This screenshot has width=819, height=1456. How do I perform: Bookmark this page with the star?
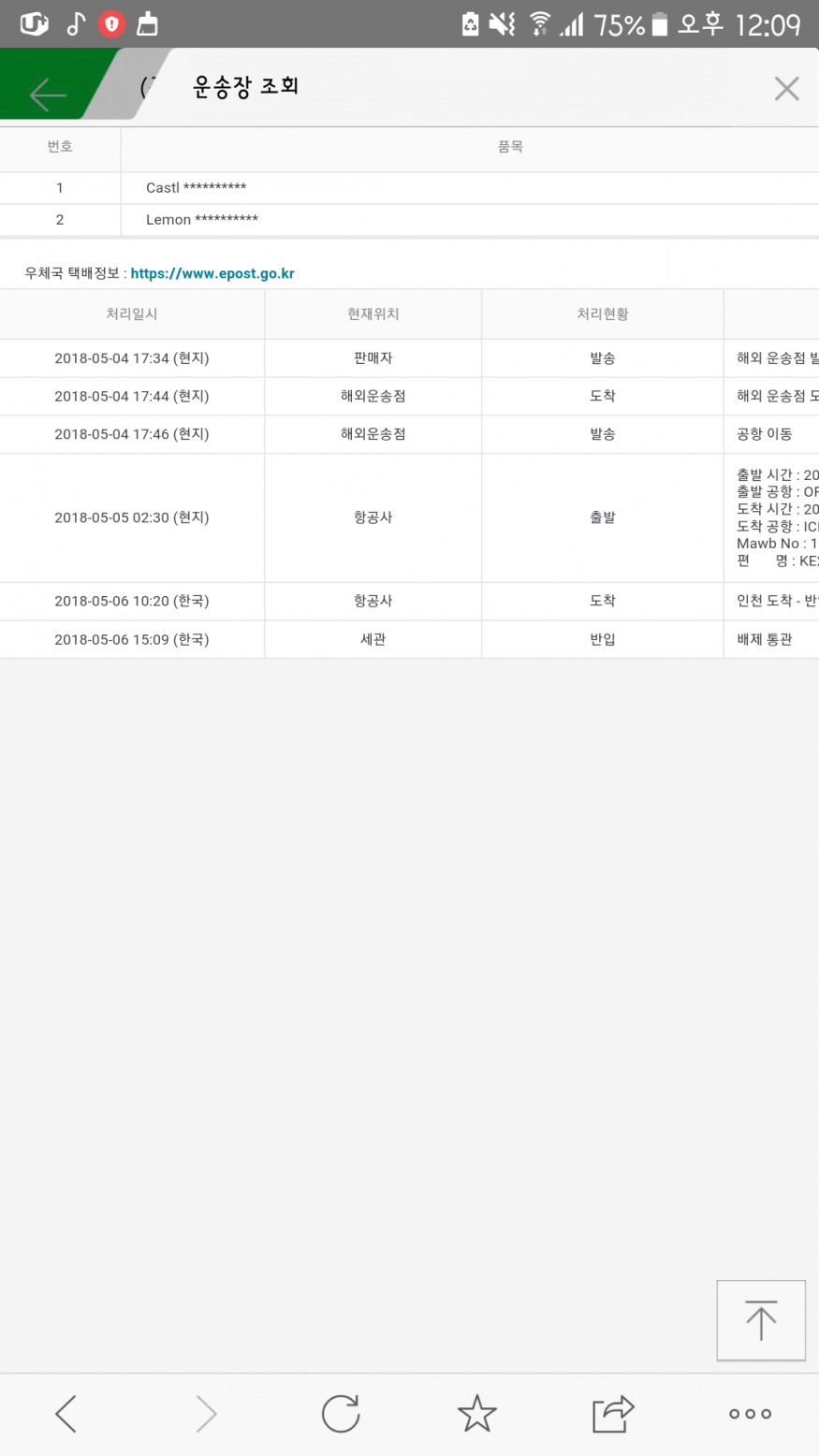click(x=476, y=1414)
